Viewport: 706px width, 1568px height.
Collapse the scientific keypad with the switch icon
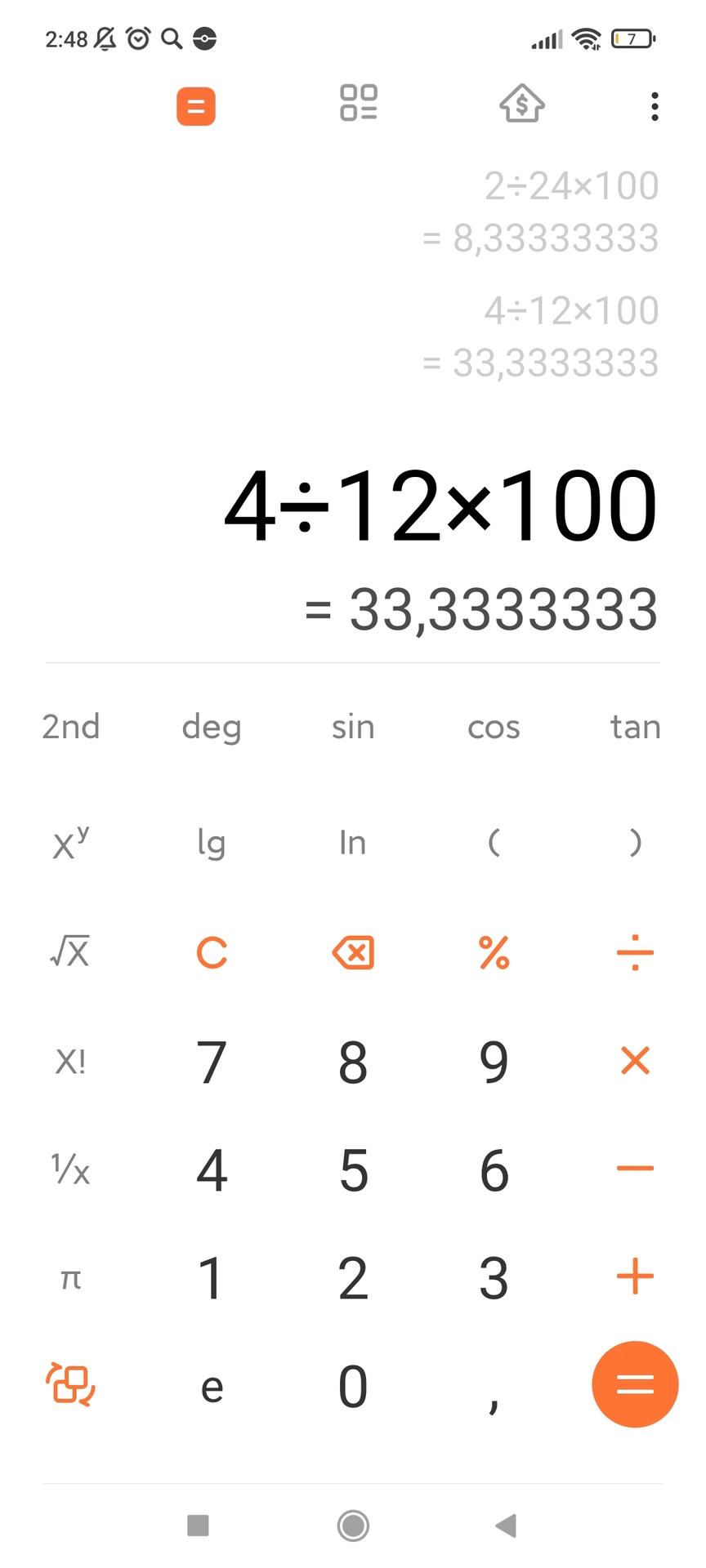(x=70, y=1384)
